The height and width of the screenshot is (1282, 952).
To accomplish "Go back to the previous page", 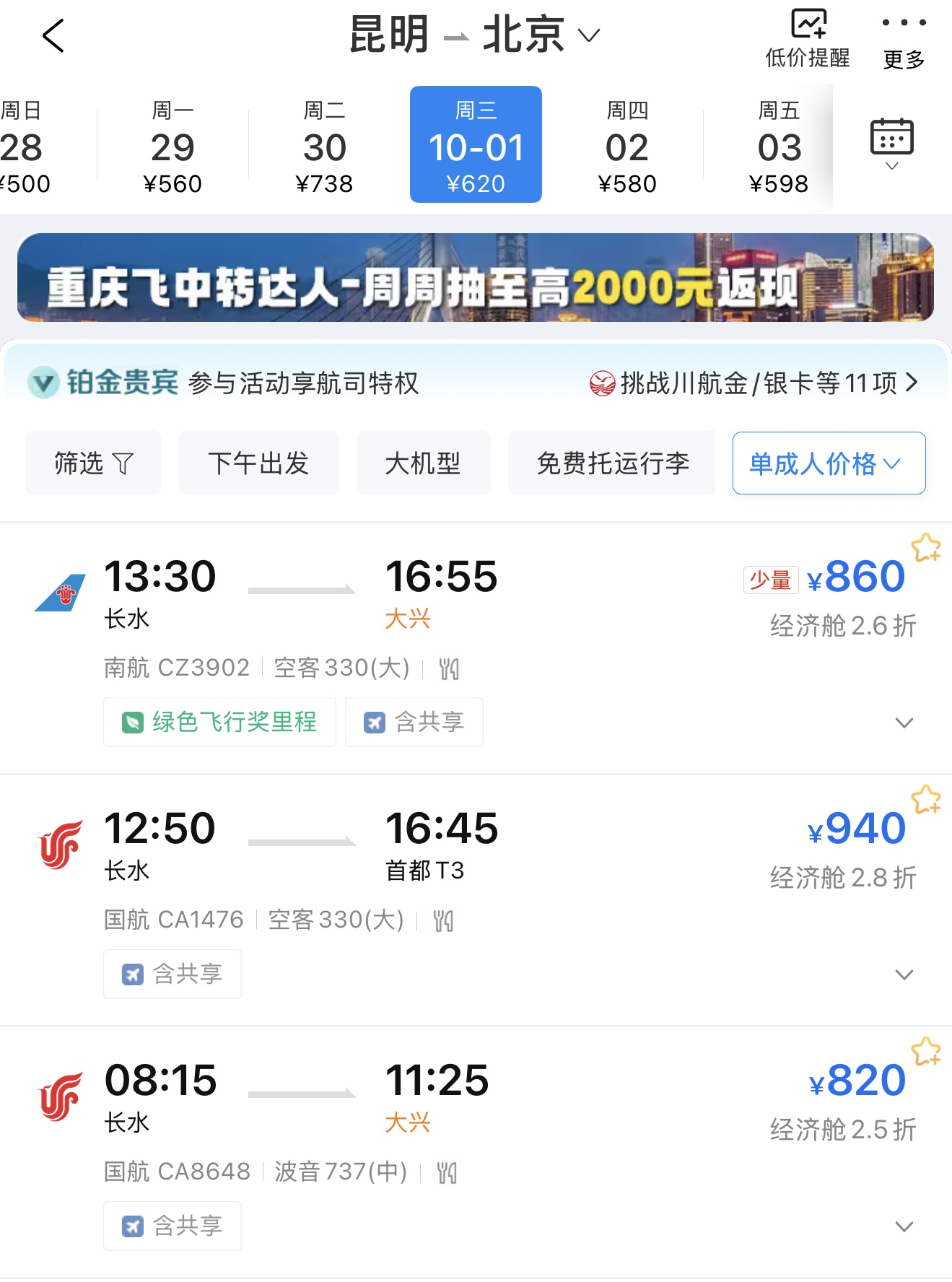I will pos(53,36).
